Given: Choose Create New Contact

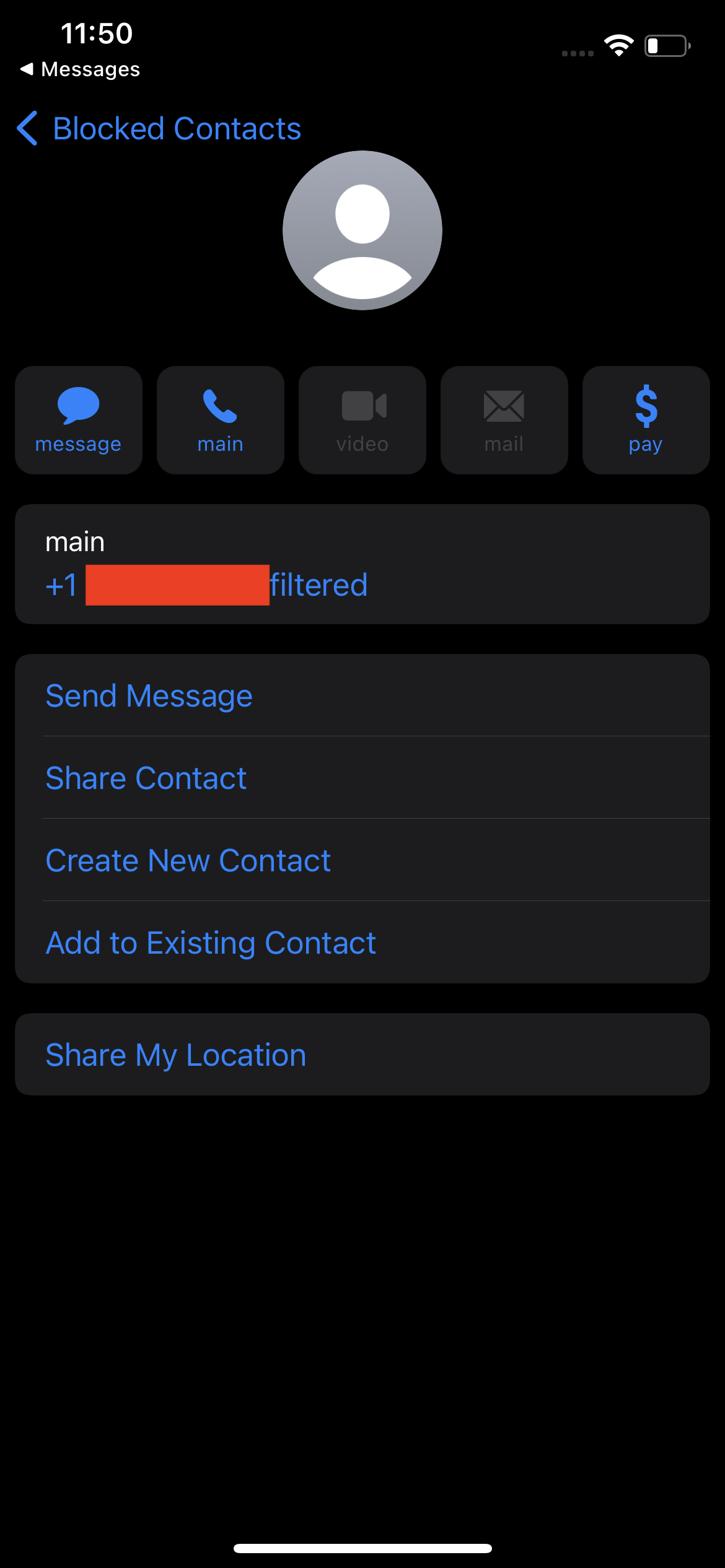Looking at the screenshot, I should click(x=188, y=860).
